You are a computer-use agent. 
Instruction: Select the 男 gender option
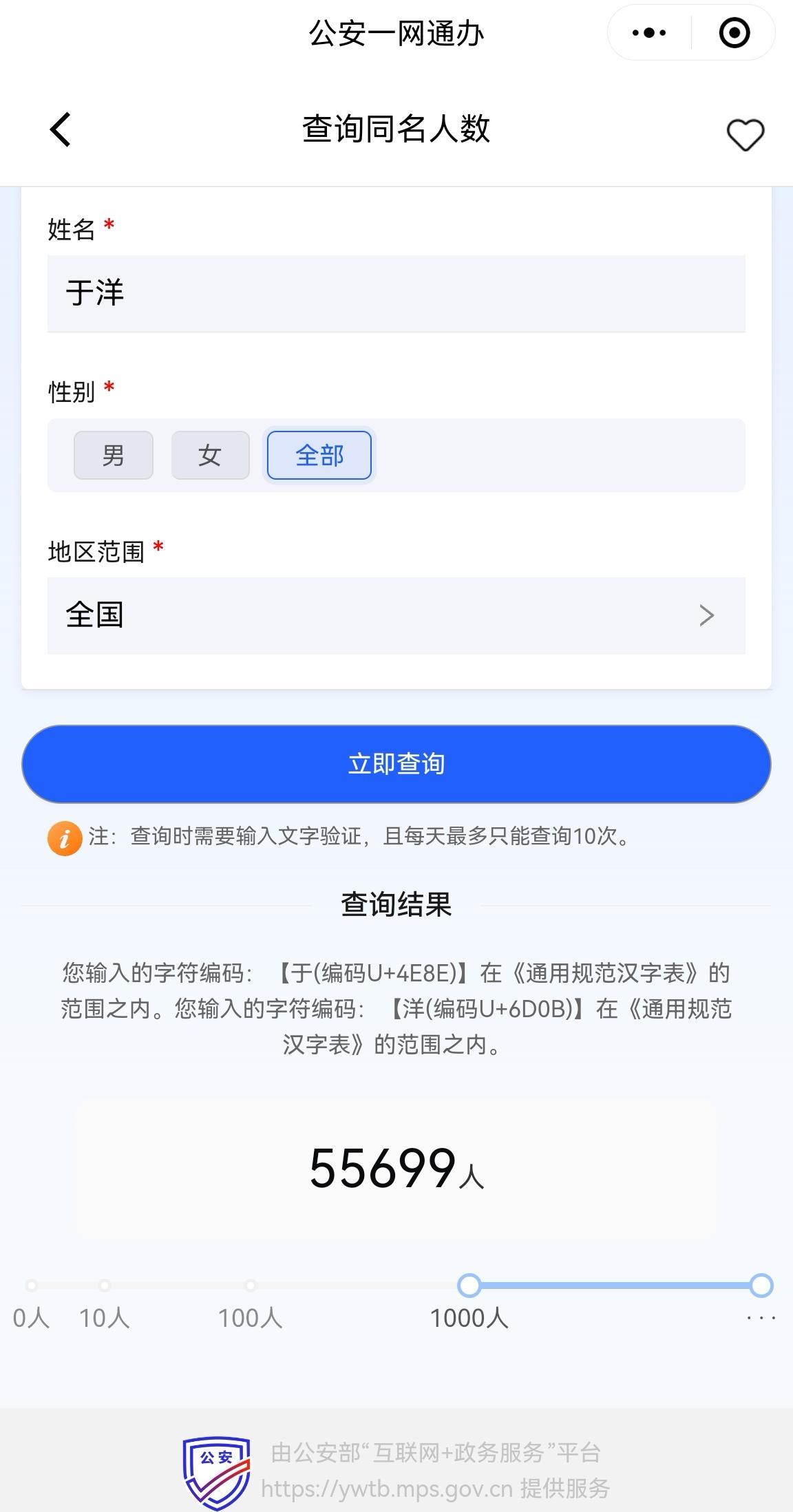(x=112, y=455)
